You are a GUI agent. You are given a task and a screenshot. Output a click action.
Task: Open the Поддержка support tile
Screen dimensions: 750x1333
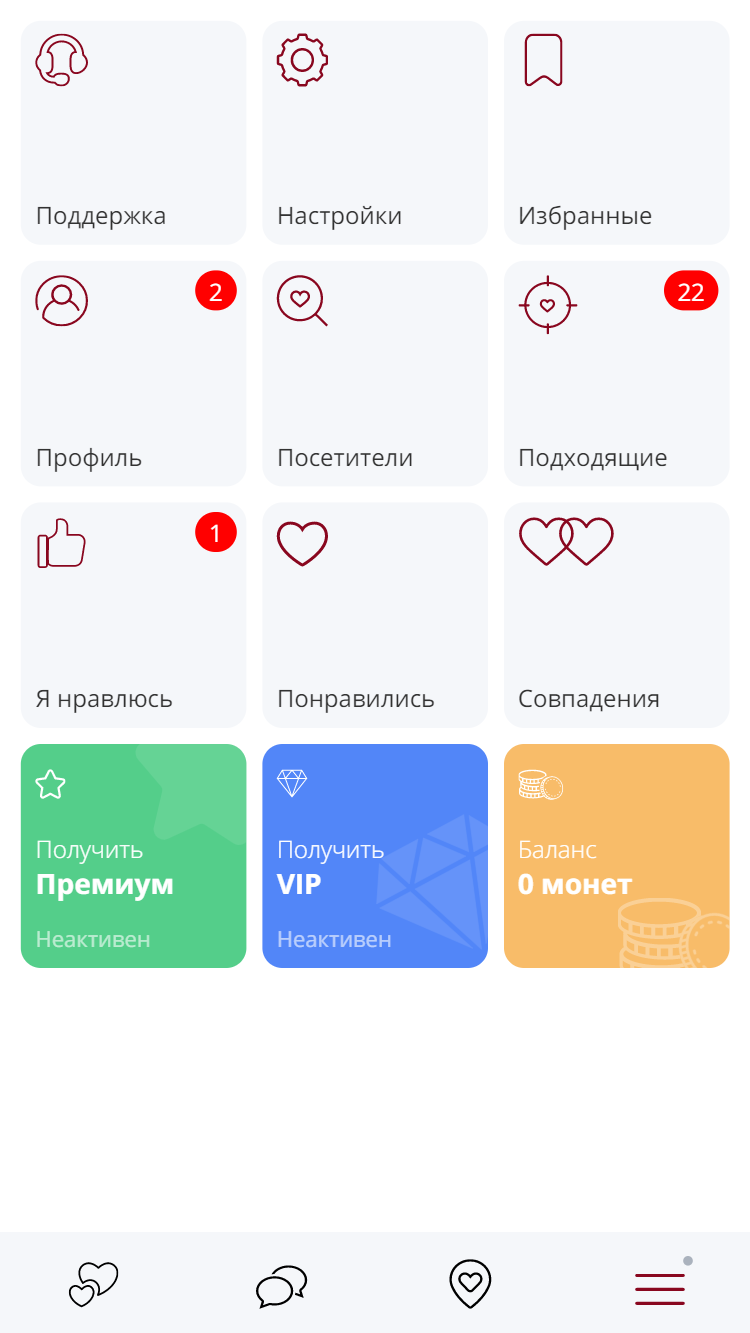(133, 133)
